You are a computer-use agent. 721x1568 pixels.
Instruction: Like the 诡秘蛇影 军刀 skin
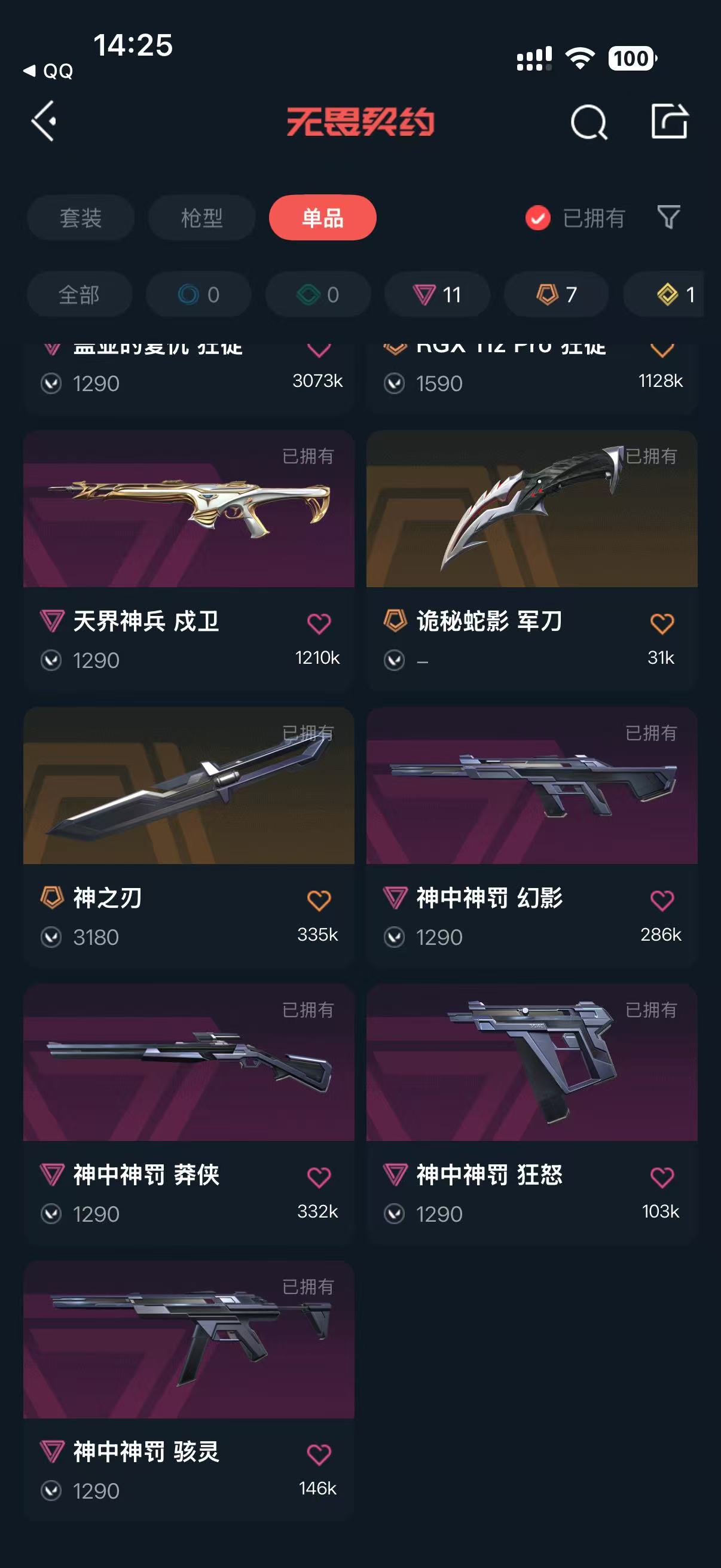click(662, 623)
